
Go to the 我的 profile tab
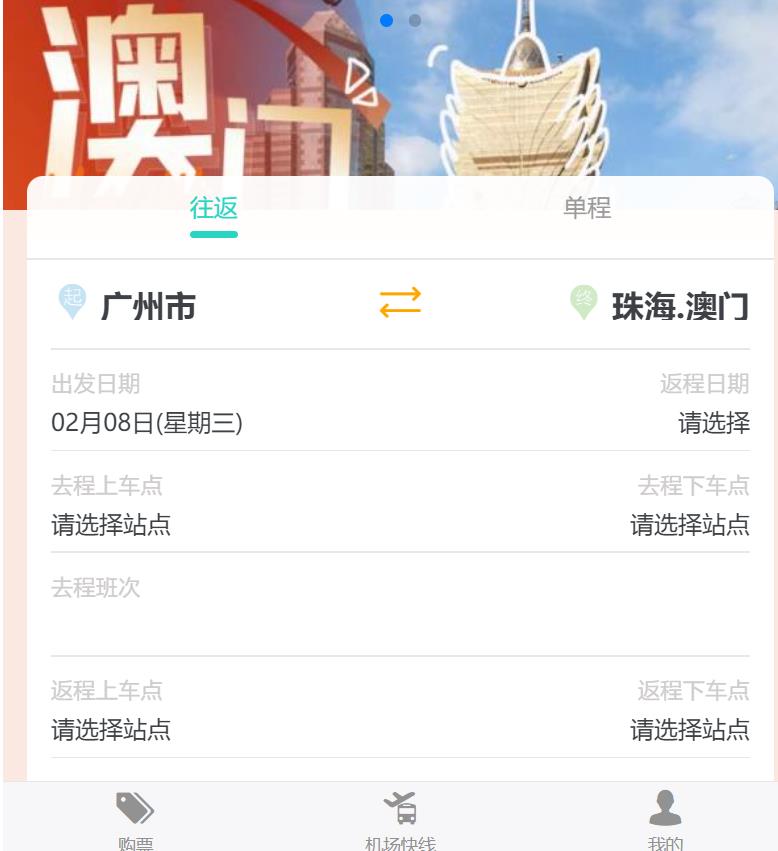coord(665,818)
